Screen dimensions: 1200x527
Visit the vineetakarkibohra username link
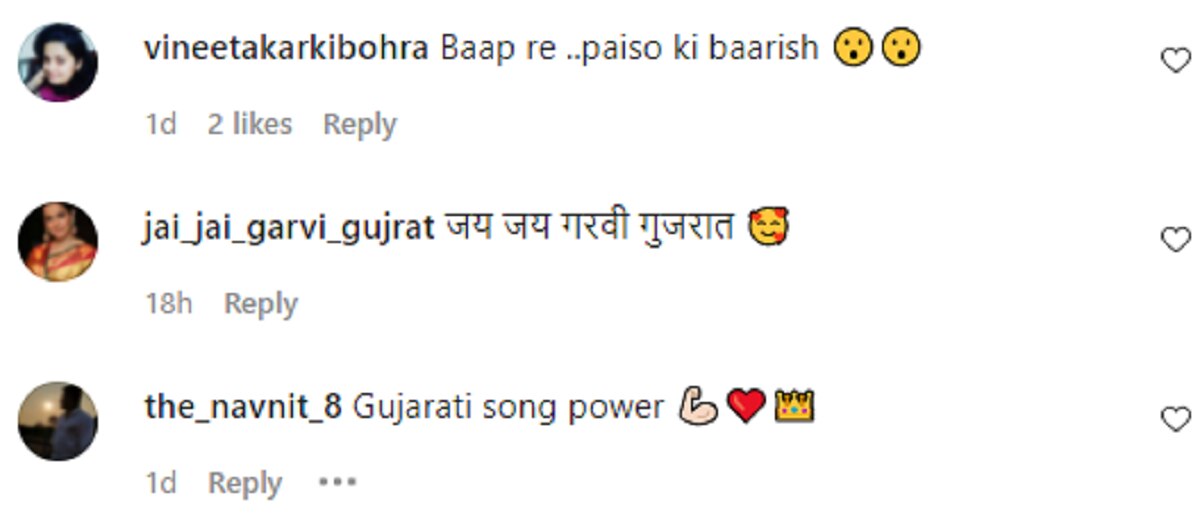click(x=286, y=48)
